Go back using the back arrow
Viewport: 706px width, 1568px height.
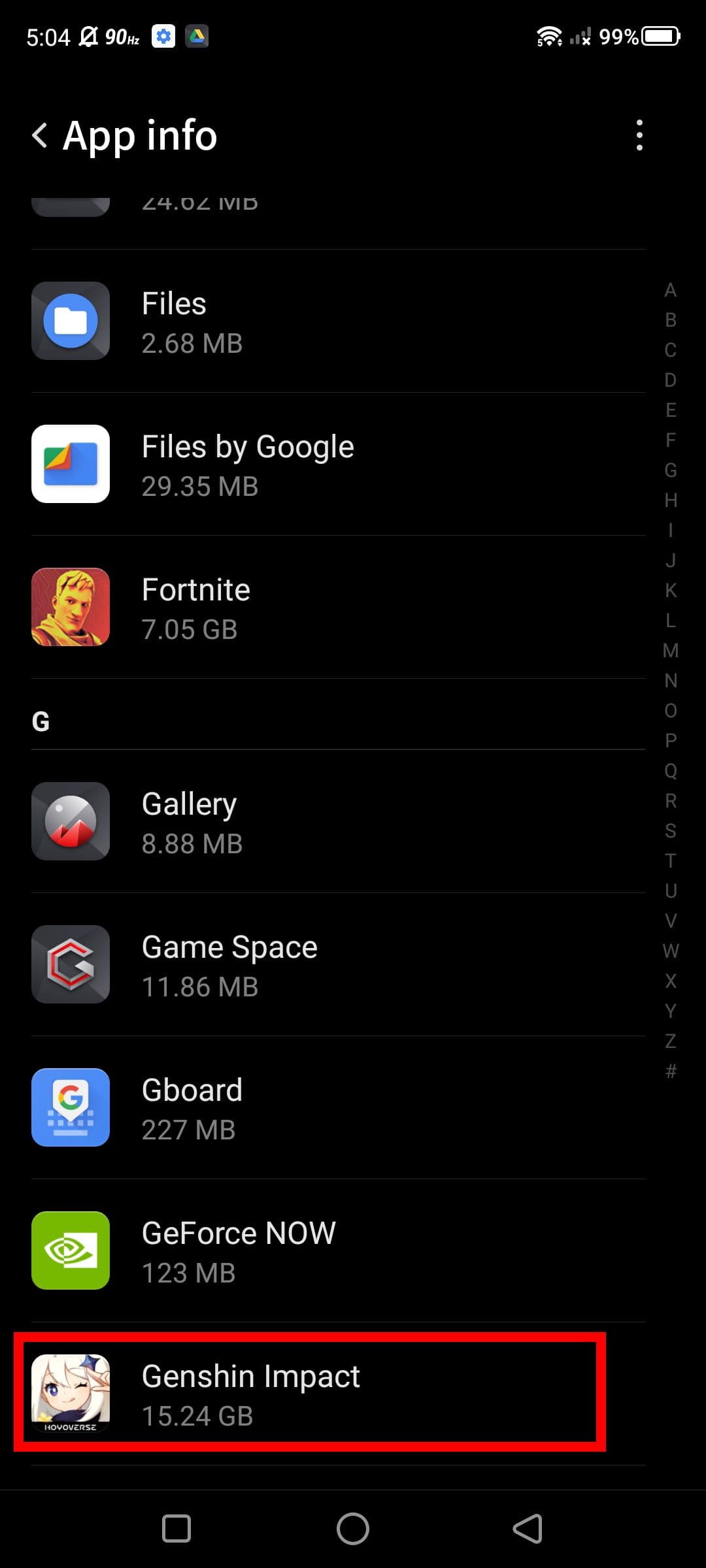[x=41, y=135]
